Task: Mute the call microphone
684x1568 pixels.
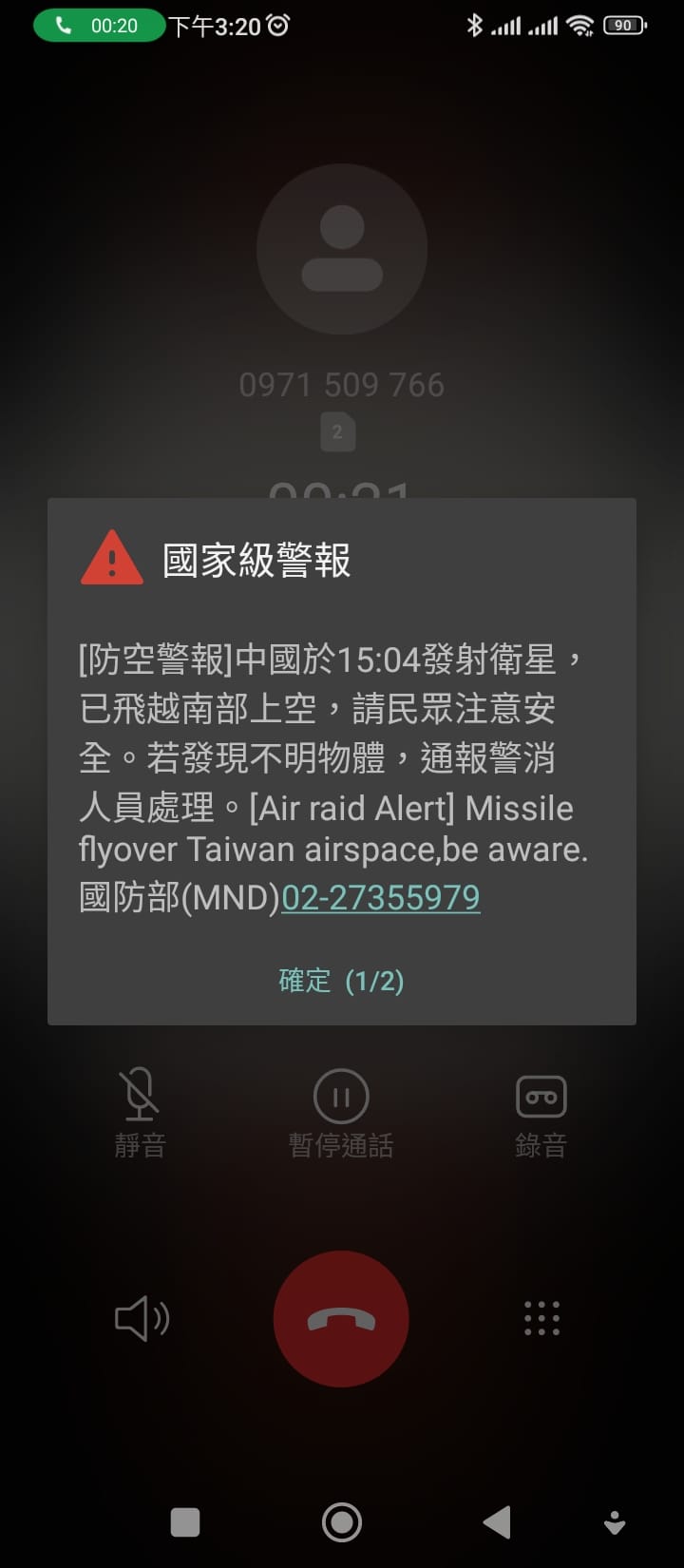Action: (x=140, y=1112)
